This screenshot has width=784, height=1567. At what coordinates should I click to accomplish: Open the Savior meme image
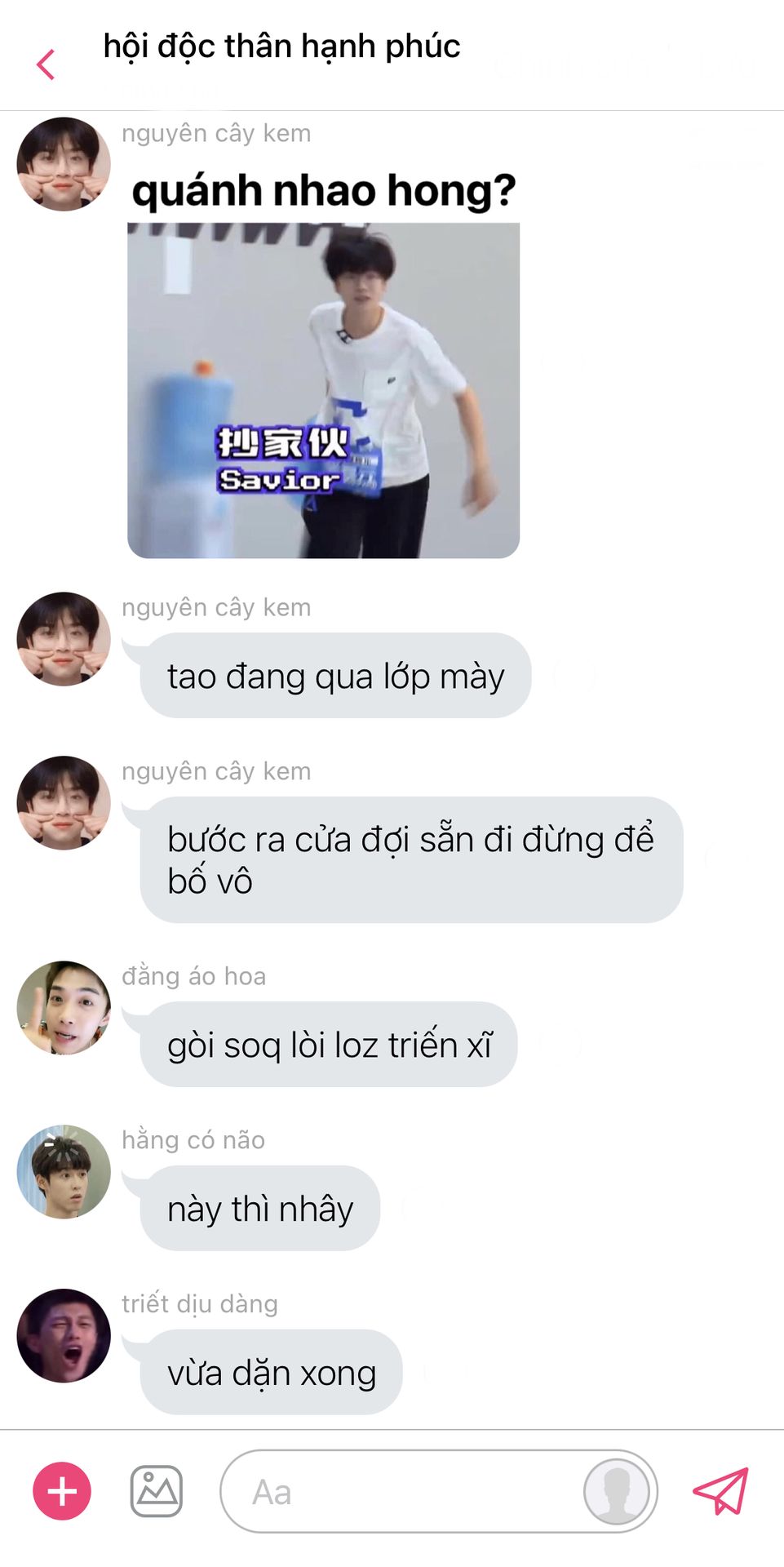(323, 390)
